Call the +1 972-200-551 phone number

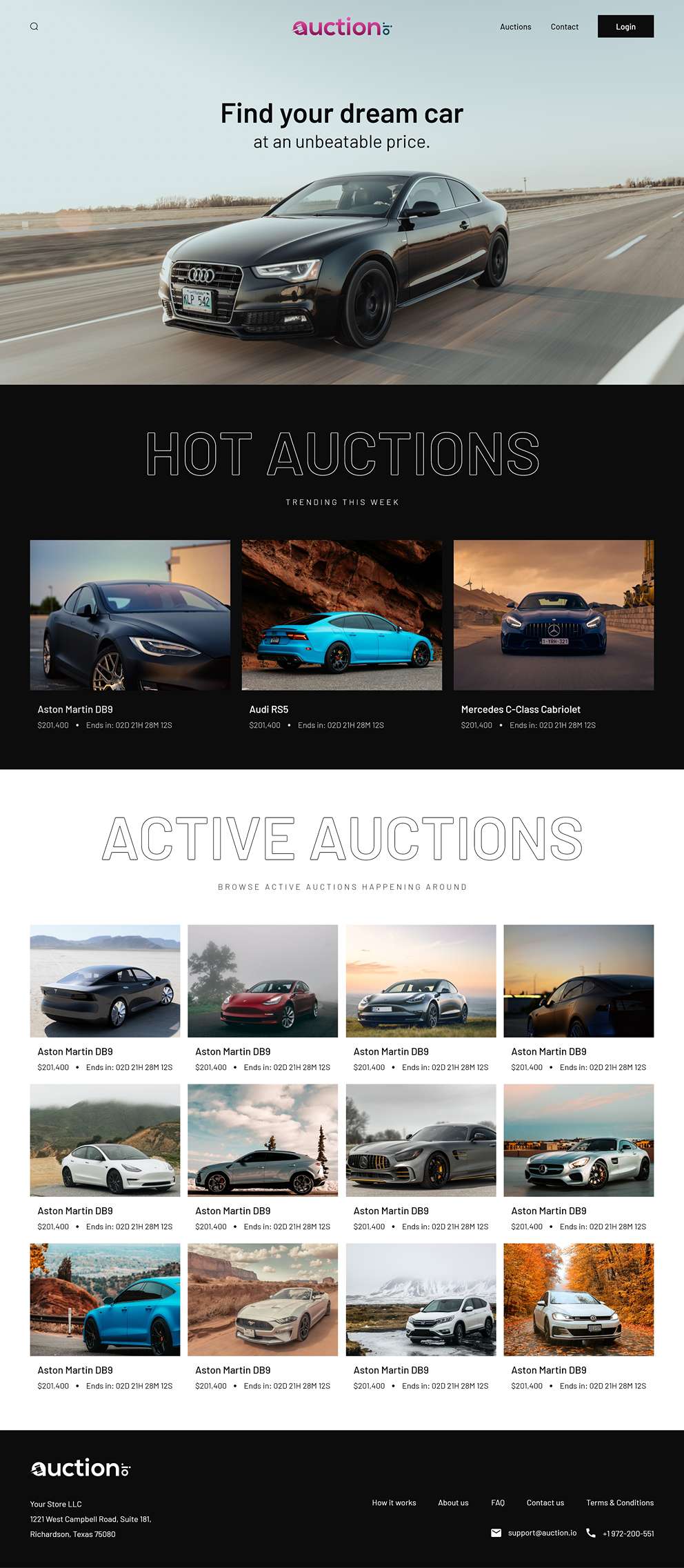pyautogui.click(x=627, y=1534)
